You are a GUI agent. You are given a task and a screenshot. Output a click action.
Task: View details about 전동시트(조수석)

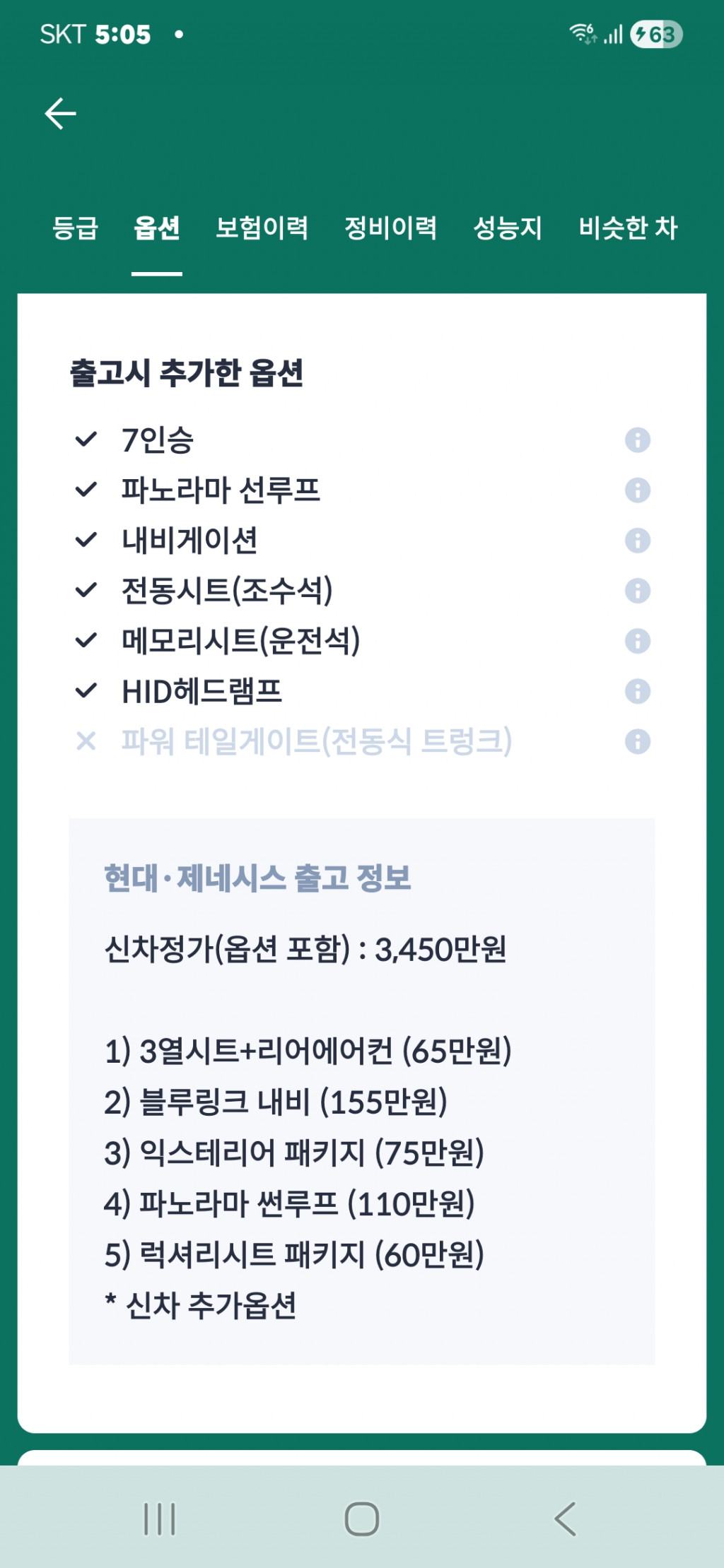pyautogui.click(x=637, y=591)
